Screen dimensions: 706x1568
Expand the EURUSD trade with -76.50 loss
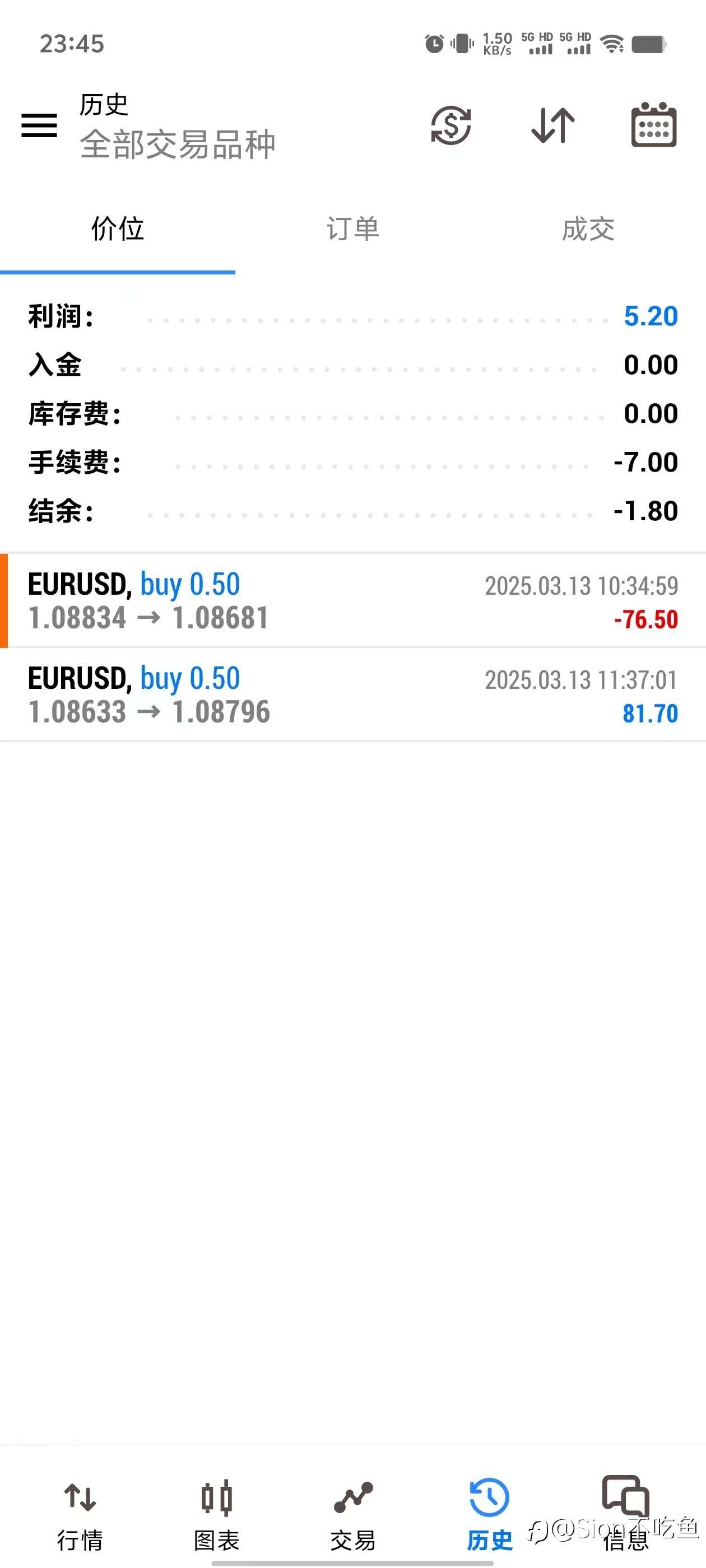pyautogui.click(x=352, y=601)
